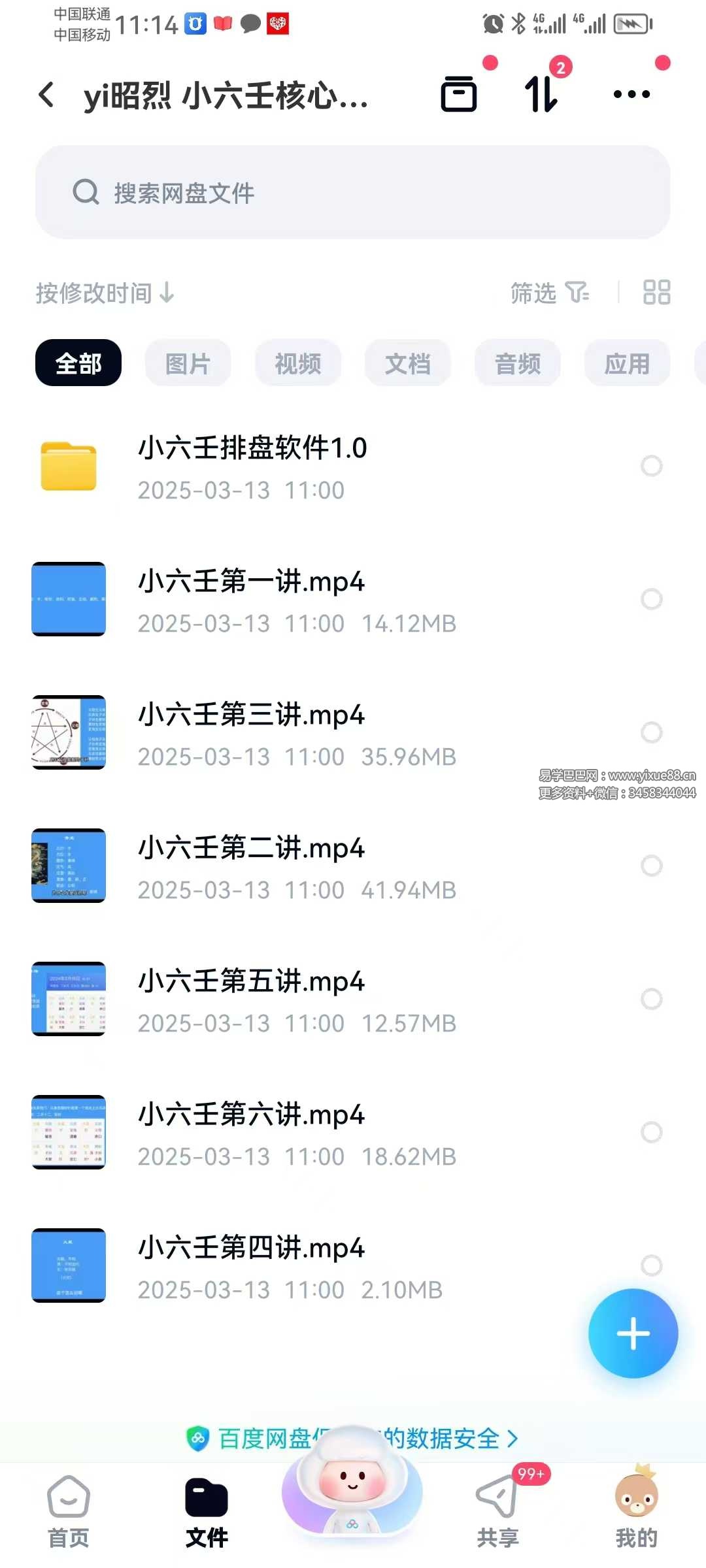Viewport: 706px width, 1568px height.
Task: Go back from the folder
Action: 46,95
